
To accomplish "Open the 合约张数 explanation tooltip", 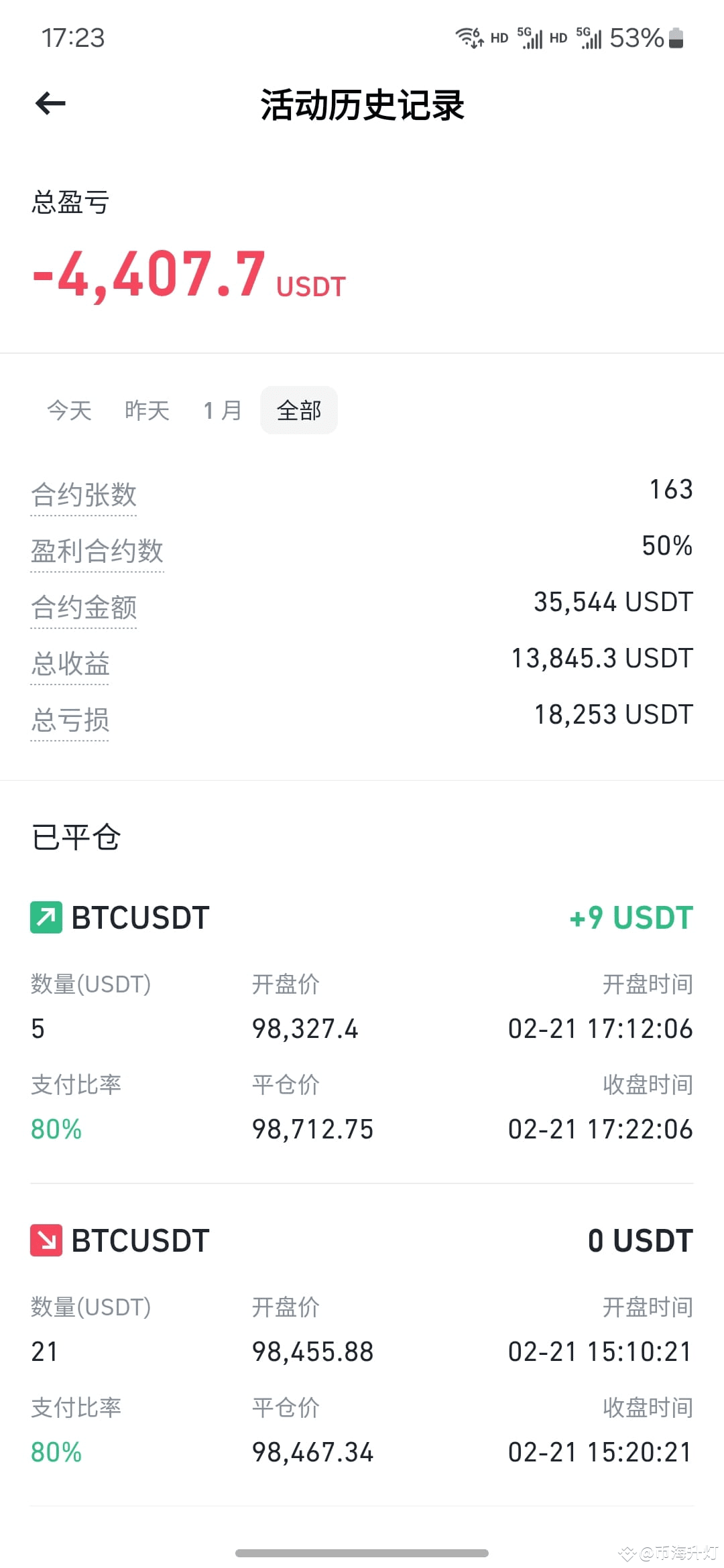I will click(83, 494).
